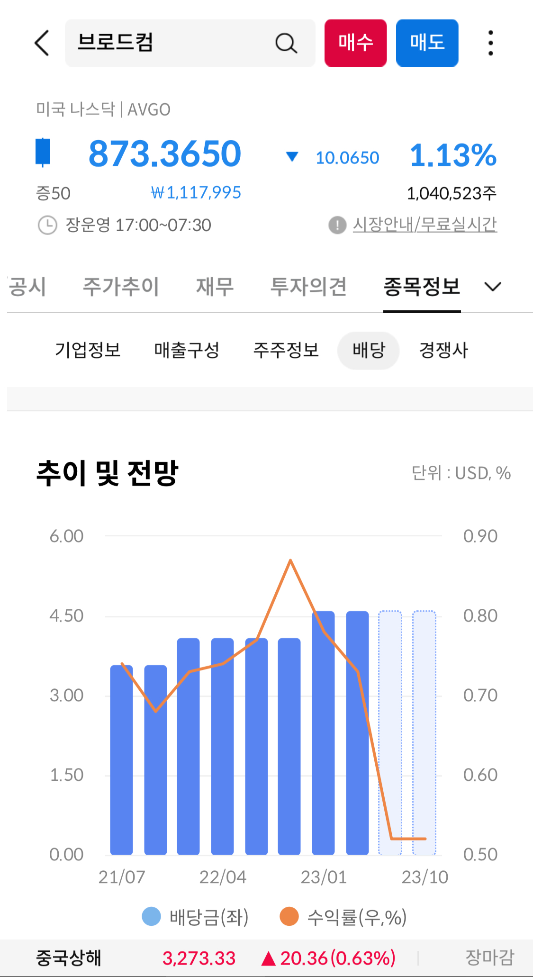
Task: Expand the tab list chevron
Action: click(493, 287)
